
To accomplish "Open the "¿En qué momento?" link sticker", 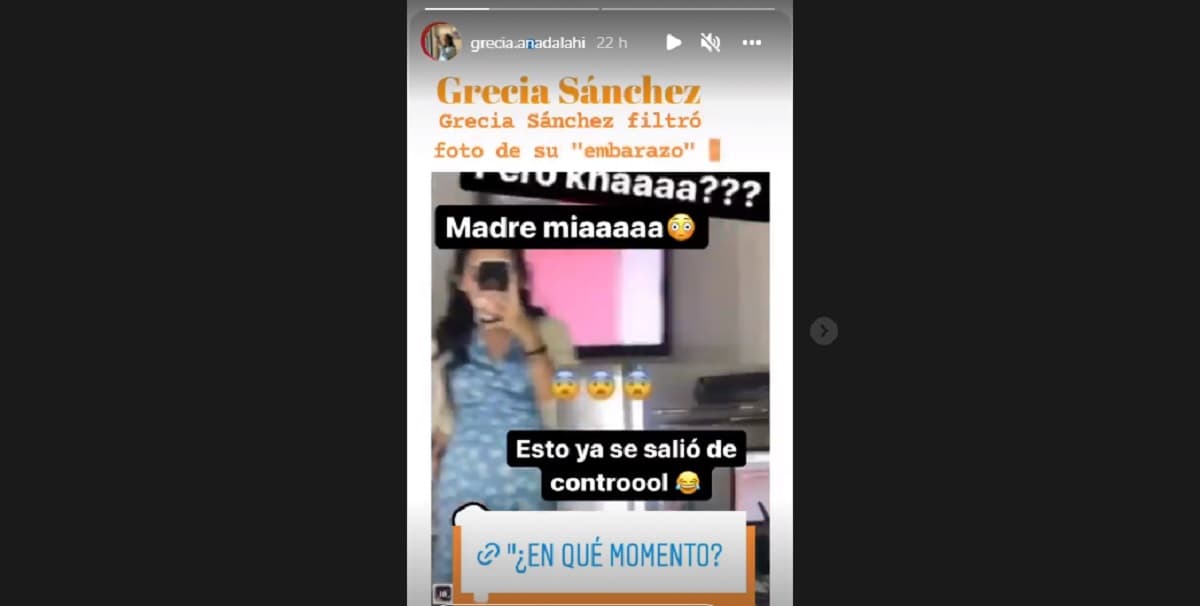I will pos(600,553).
